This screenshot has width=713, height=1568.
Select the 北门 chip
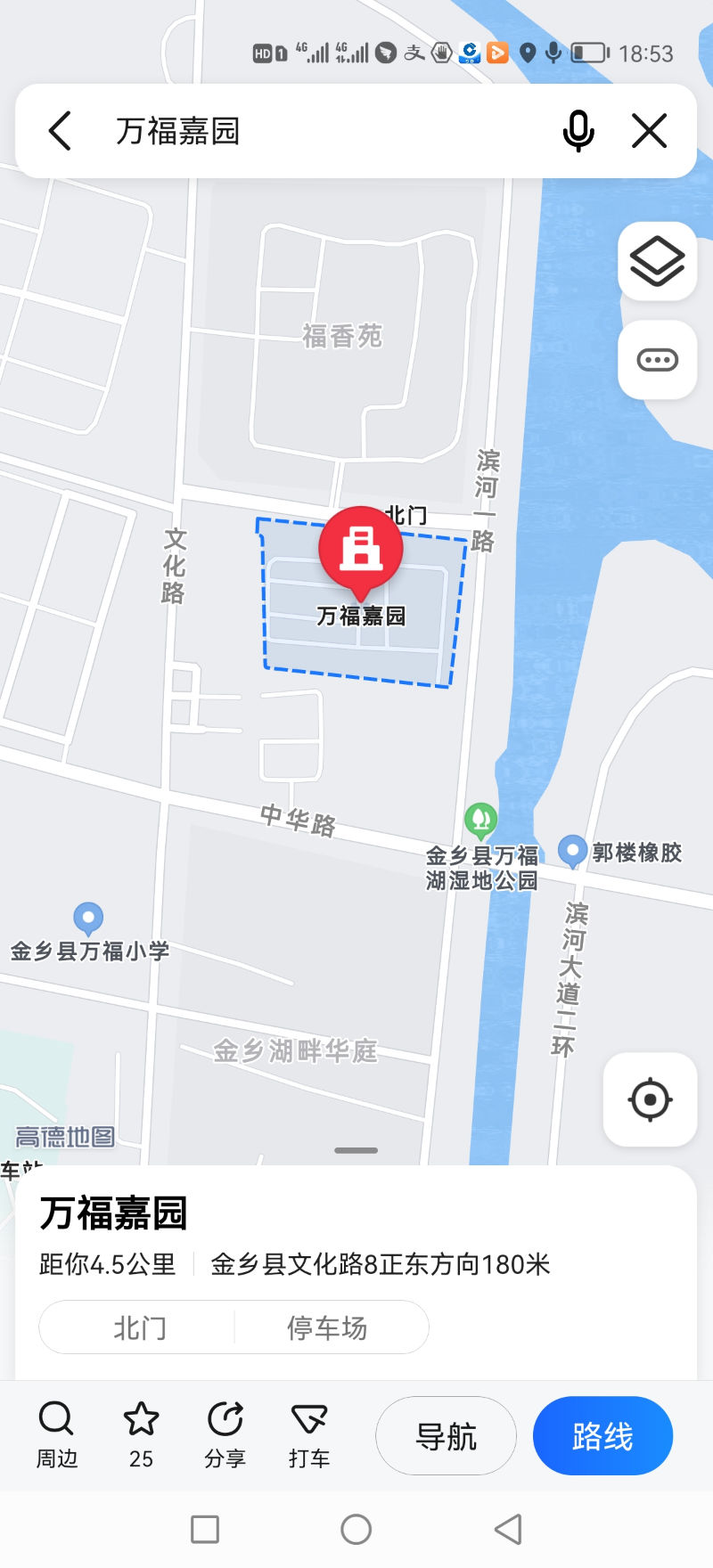pos(138,1327)
